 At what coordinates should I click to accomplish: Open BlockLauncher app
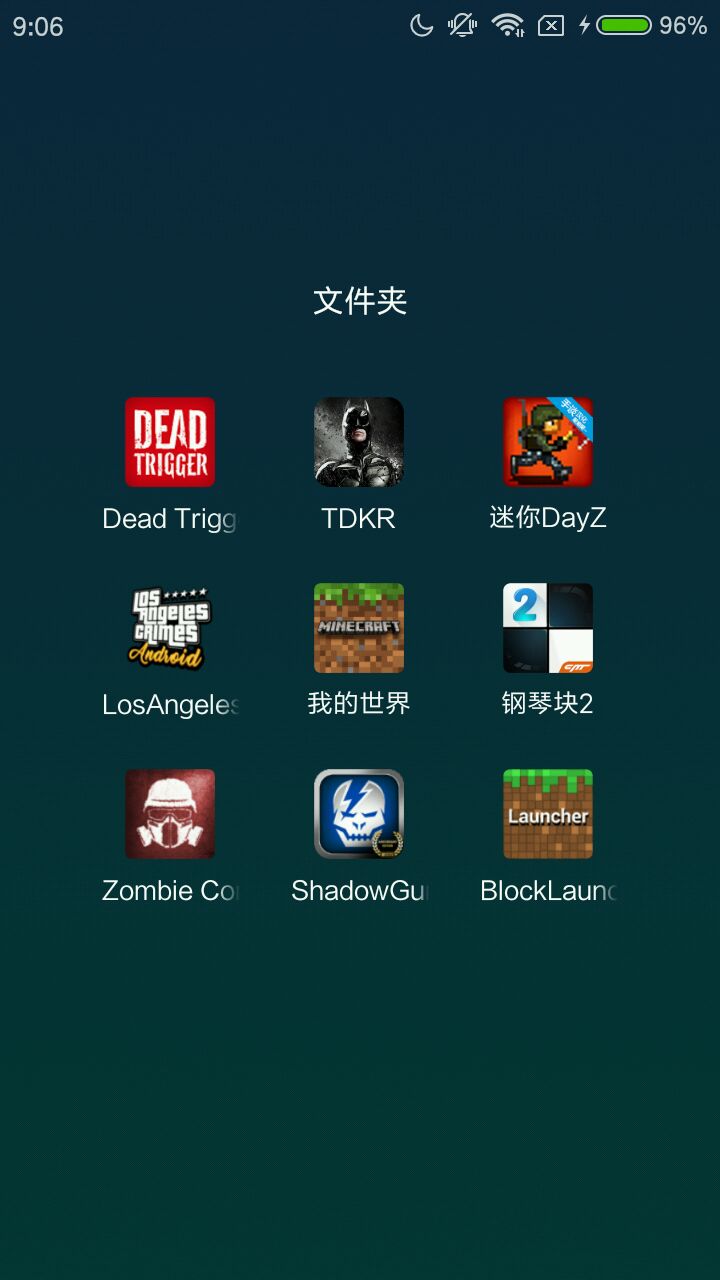pyautogui.click(x=548, y=814)
